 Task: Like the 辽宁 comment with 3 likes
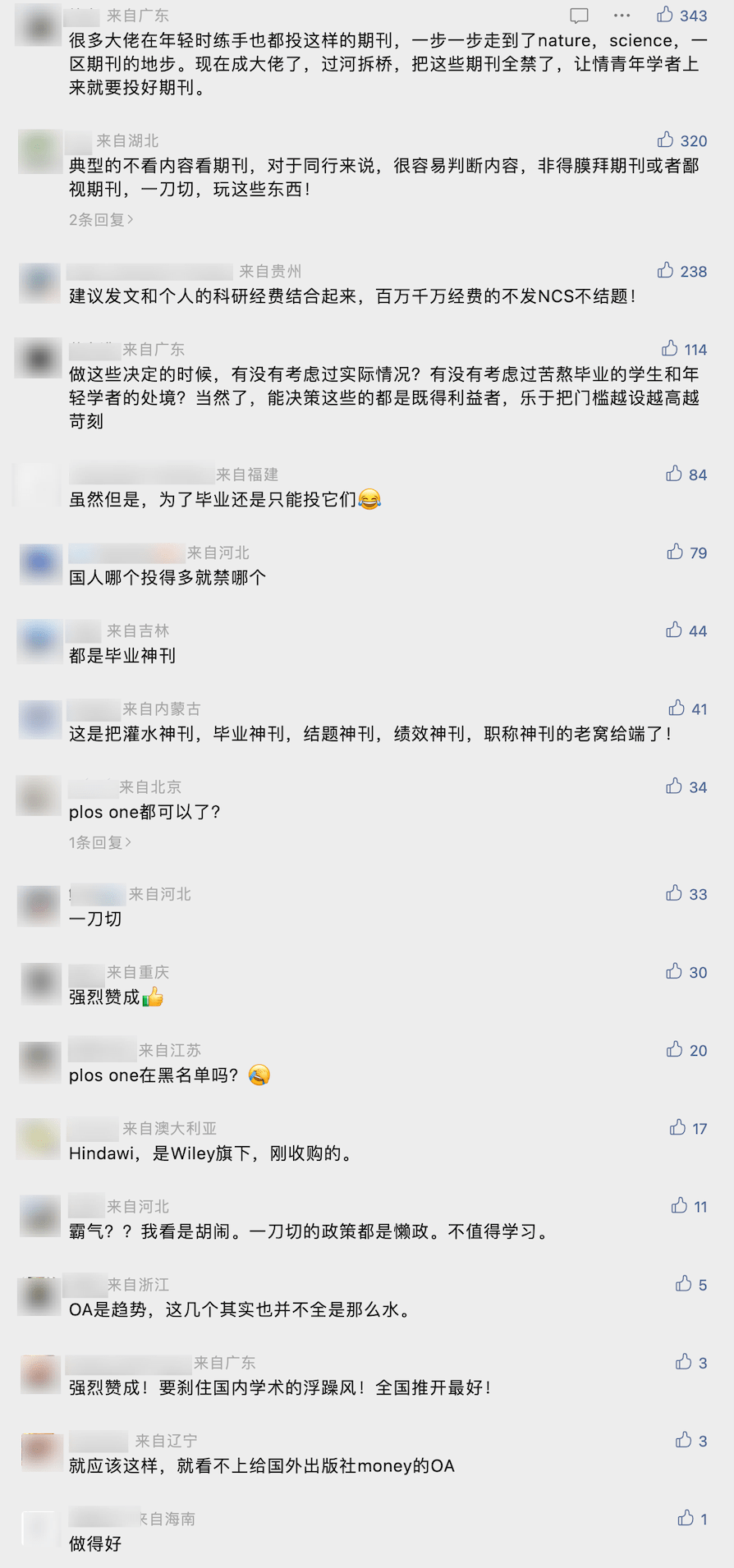683,1439
